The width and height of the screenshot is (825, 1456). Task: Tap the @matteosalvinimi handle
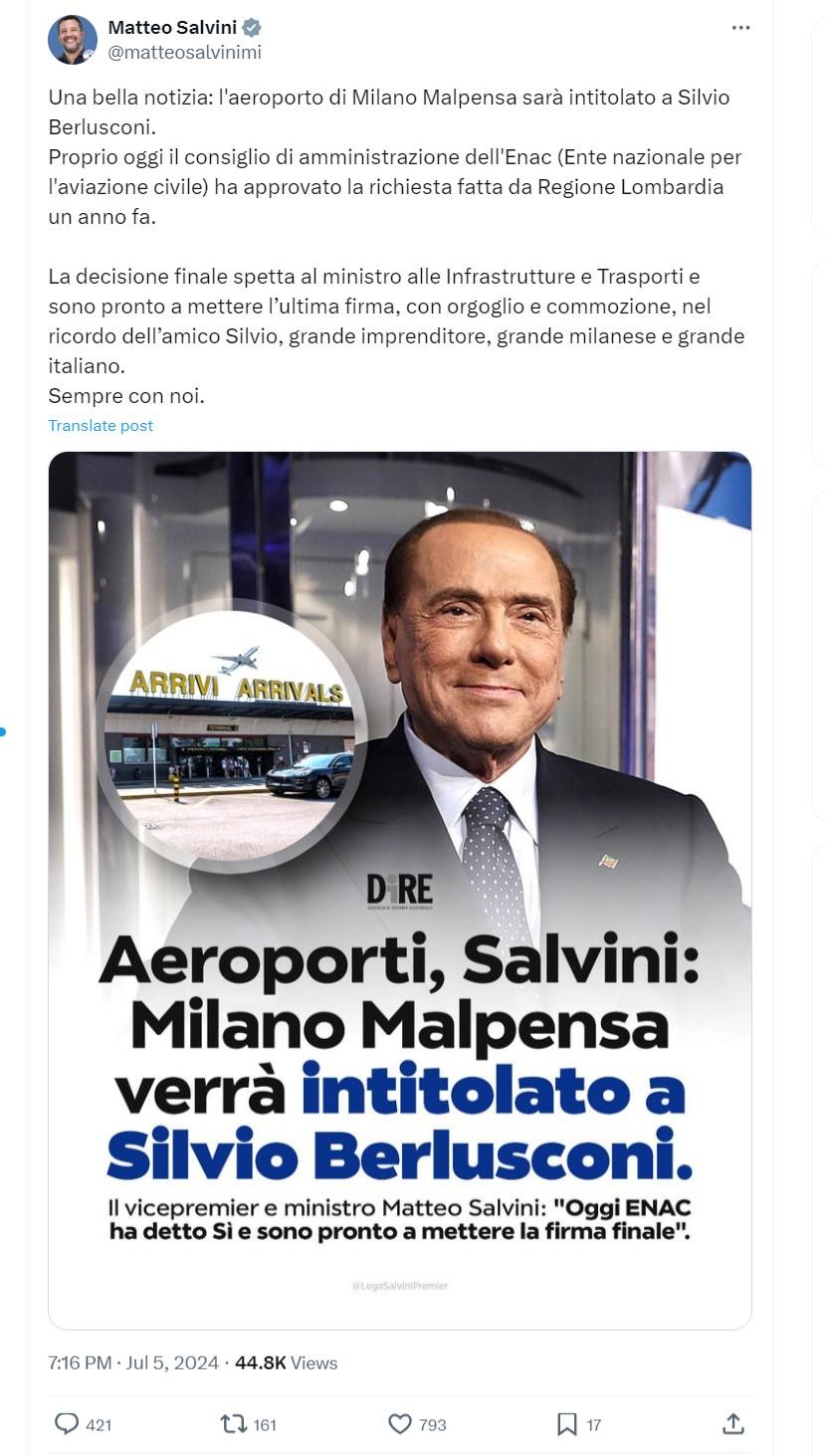pyautogui.click(x=184, y=53)
